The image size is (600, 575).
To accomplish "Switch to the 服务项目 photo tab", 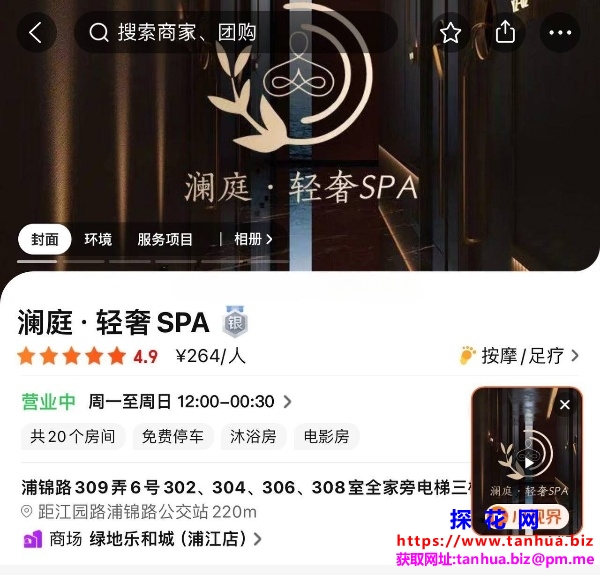I will 165,240.
